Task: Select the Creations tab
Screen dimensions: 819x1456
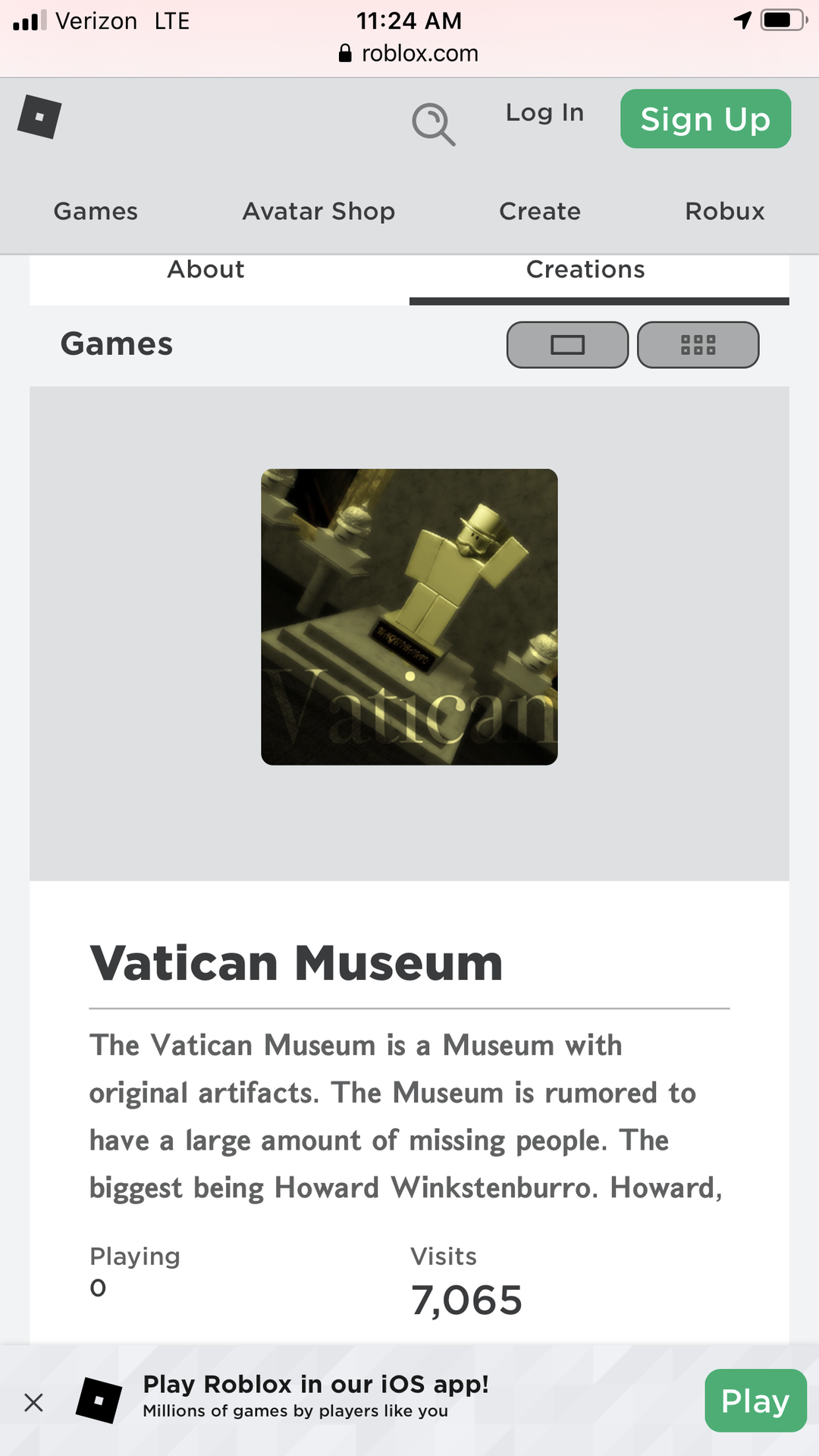Action: (585, 270)
